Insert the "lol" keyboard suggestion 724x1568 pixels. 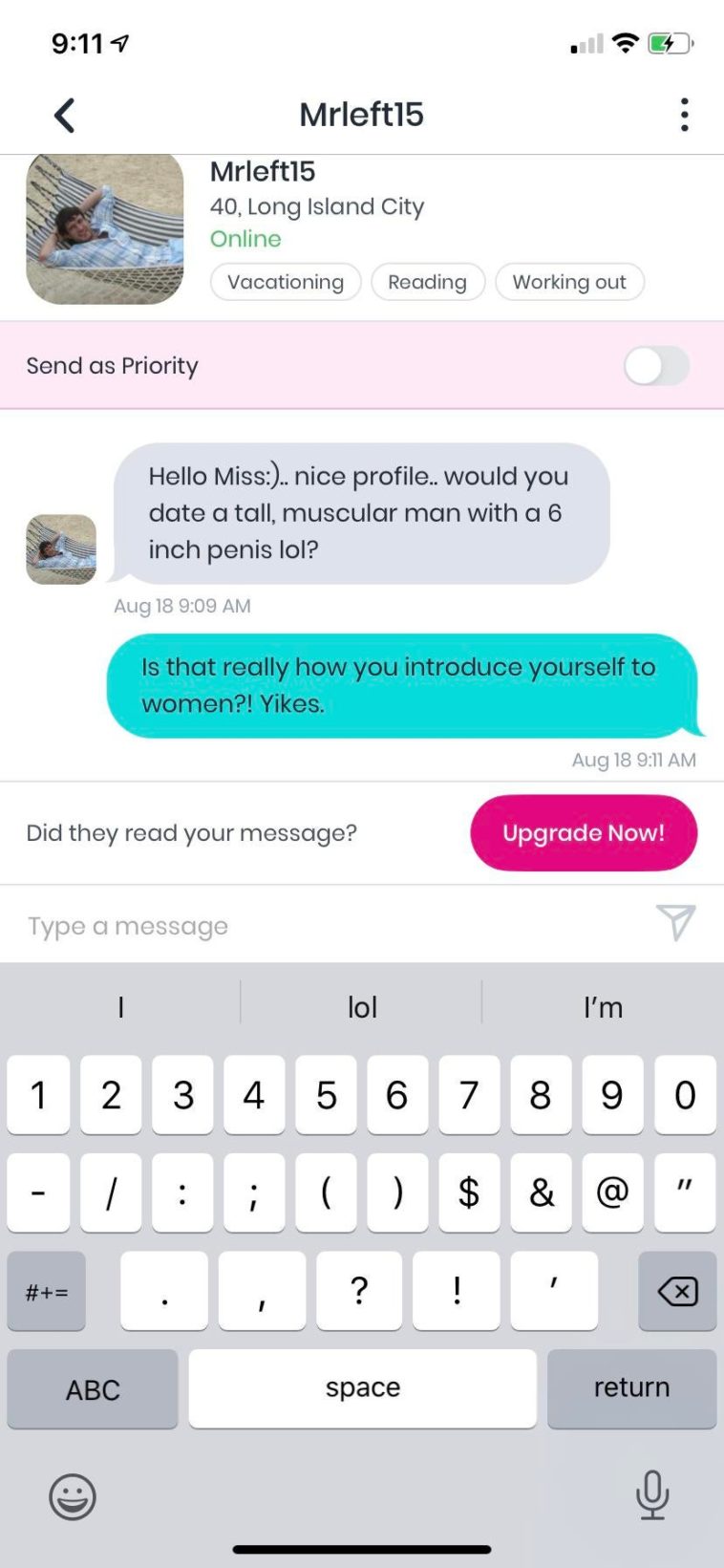(x=362, y=1006)
